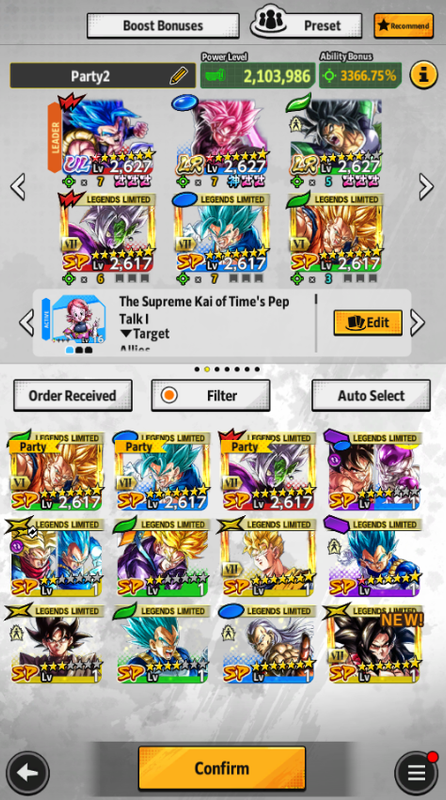Select the character marked NEW!

(x=375, y=643)
